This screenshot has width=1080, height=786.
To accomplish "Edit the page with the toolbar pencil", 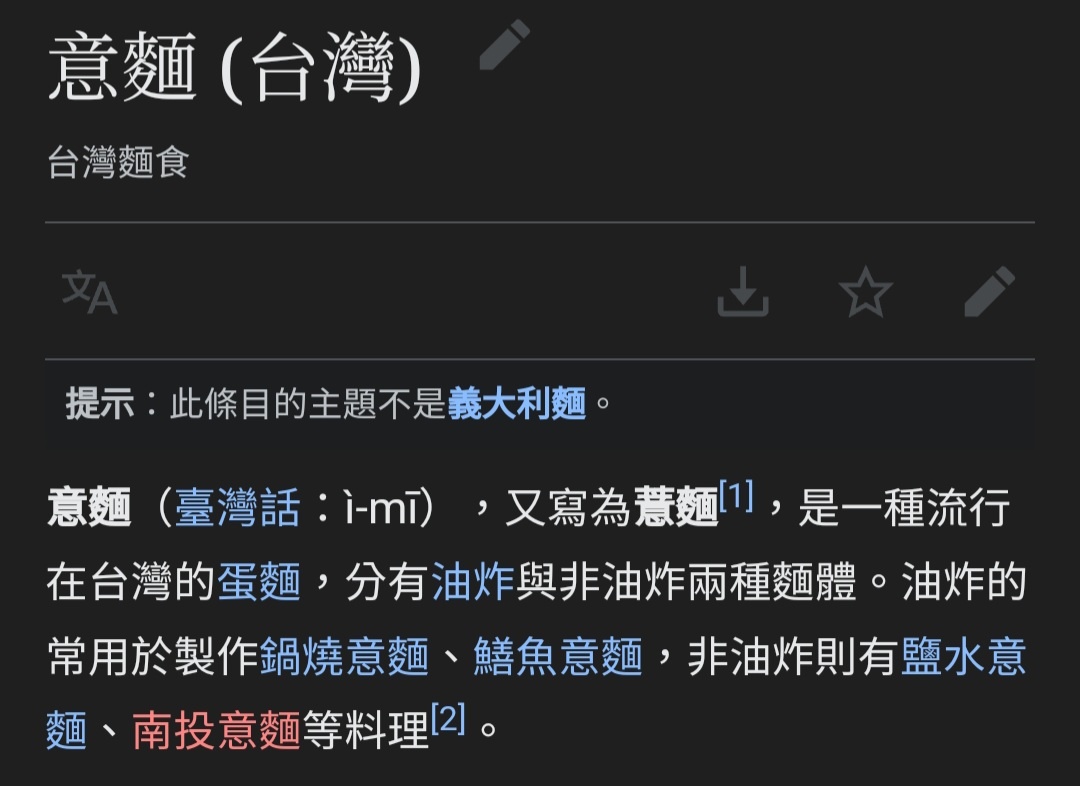I will pos(989,292).
